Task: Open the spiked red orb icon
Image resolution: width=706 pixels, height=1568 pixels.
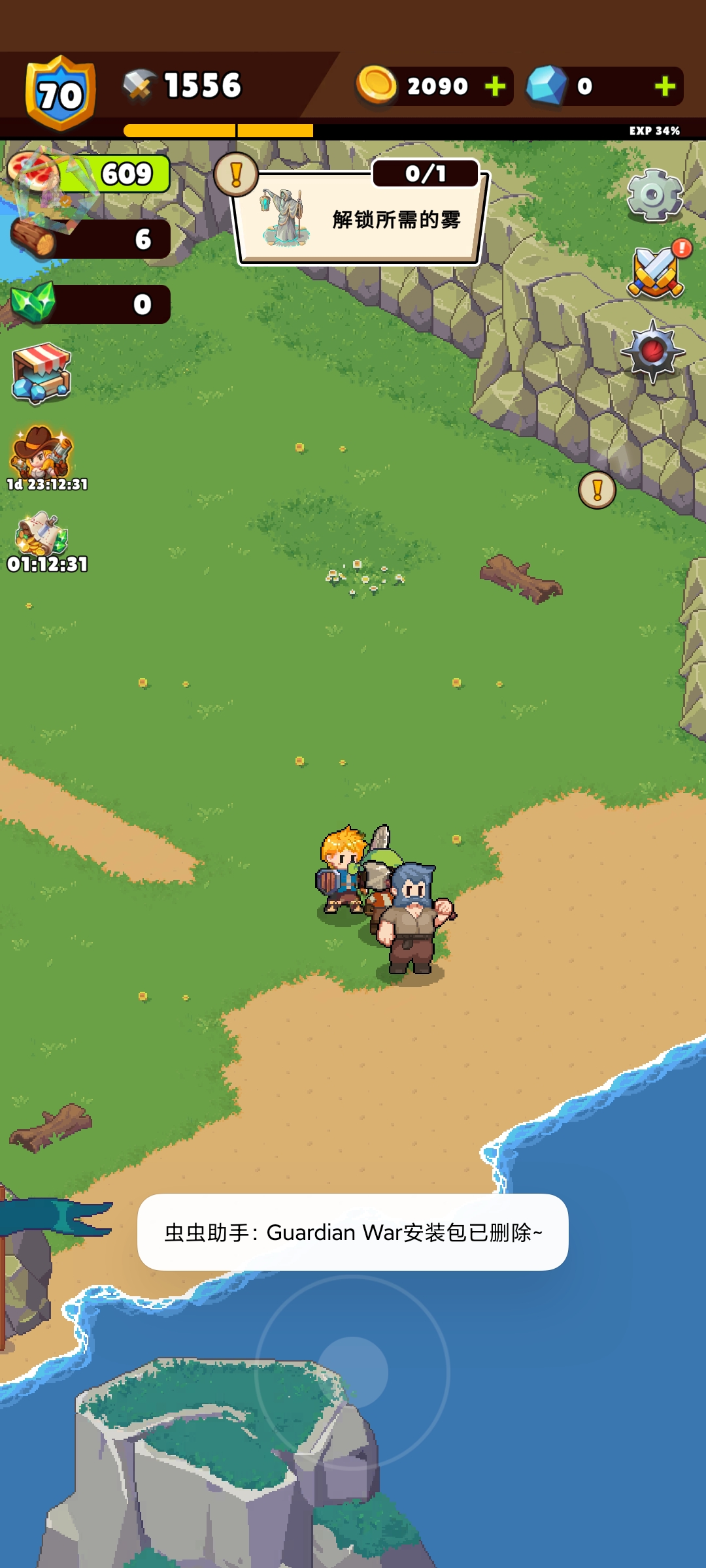Action: [652, 351]
